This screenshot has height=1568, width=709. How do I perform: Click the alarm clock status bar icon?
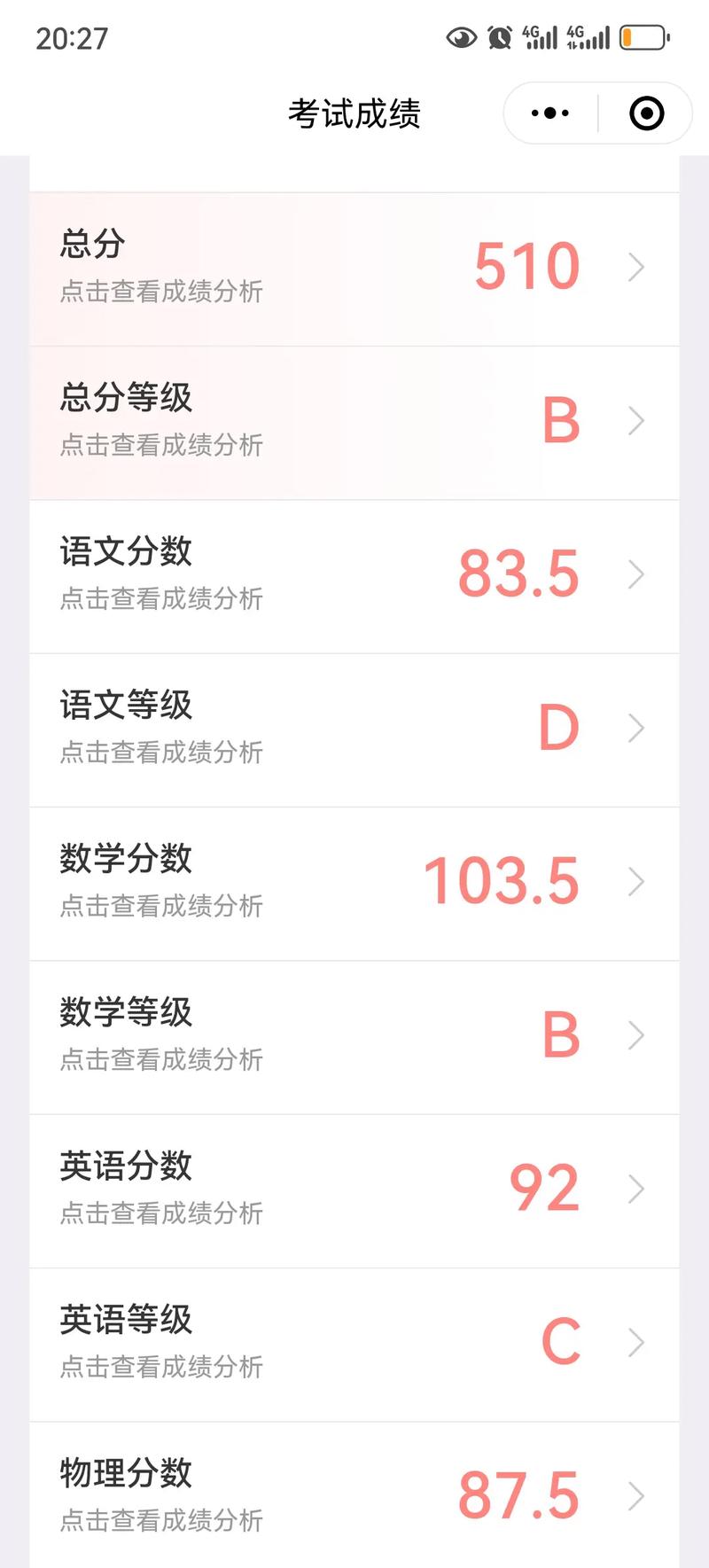pyautogui.click(x=499, y=37)
